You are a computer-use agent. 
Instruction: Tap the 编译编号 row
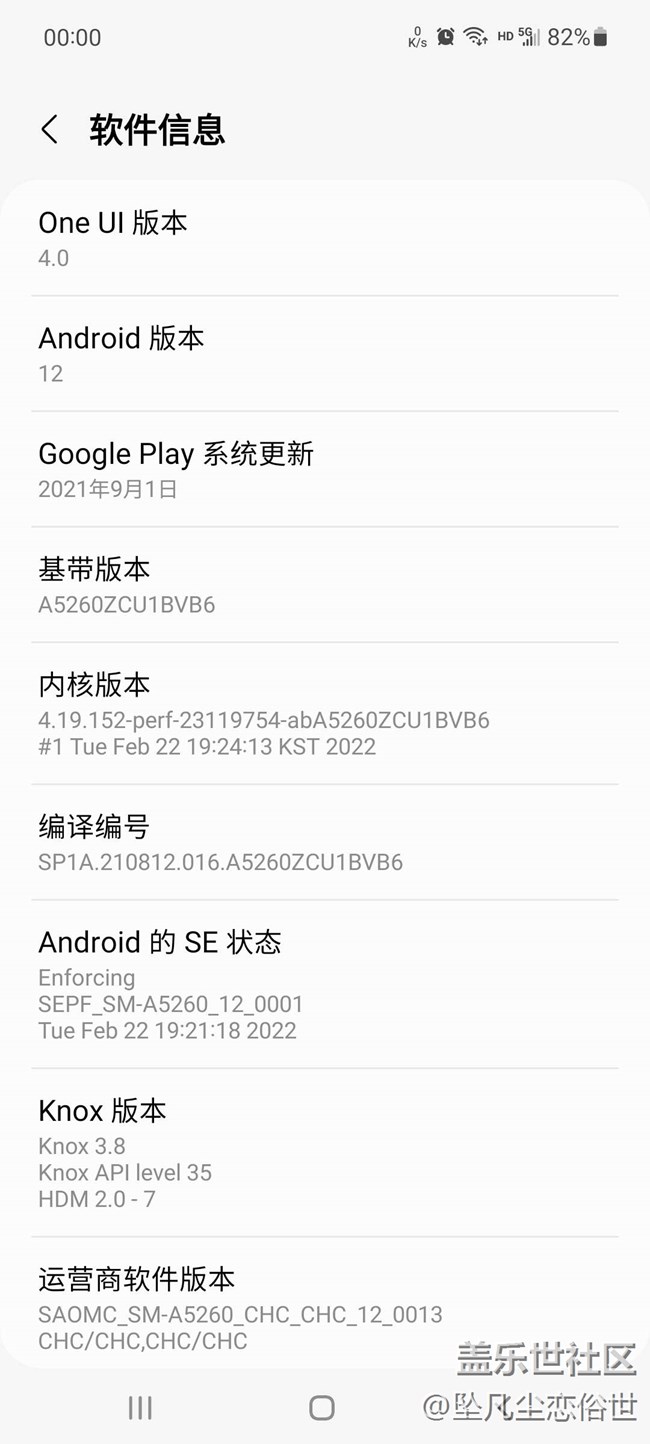point(324,842)
